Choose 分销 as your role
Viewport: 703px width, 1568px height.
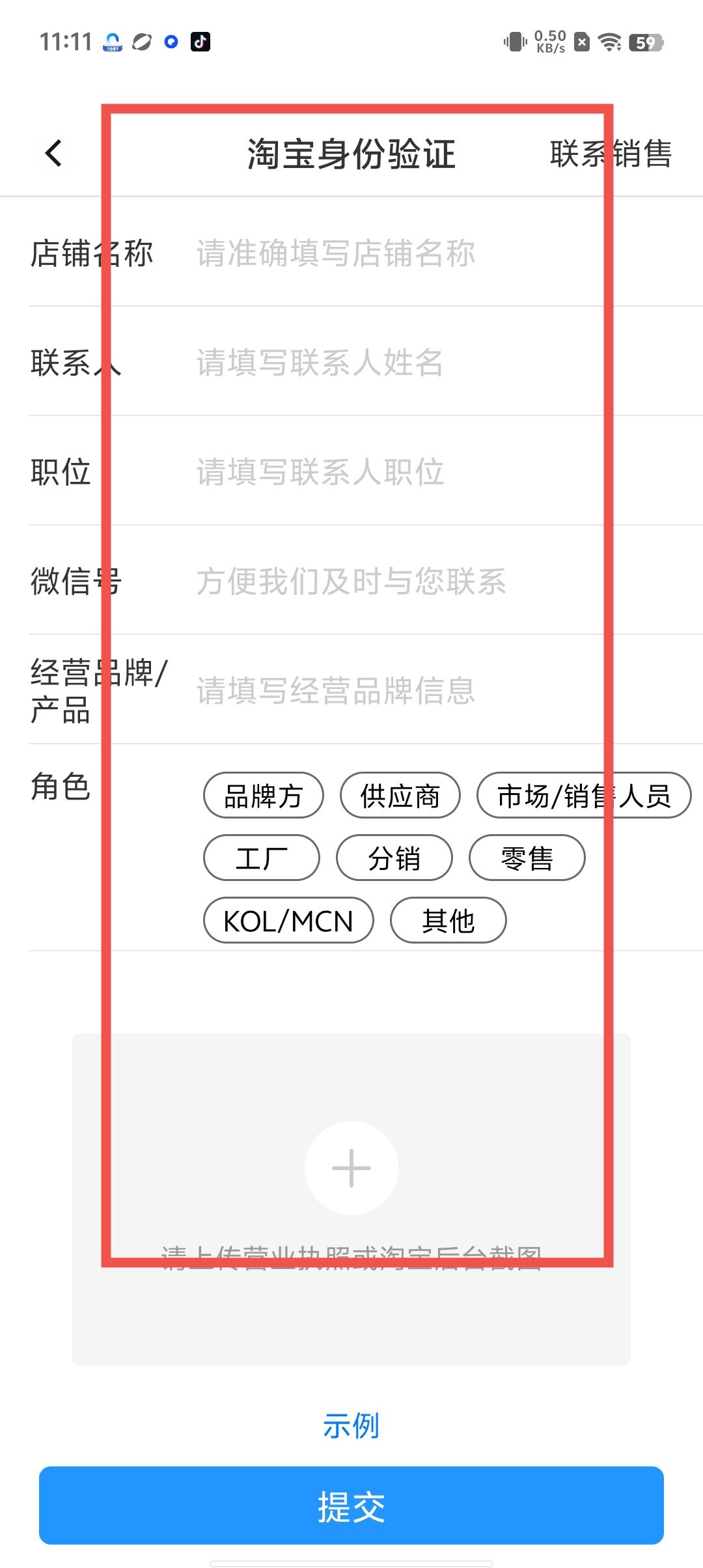(x=394, y=858)
